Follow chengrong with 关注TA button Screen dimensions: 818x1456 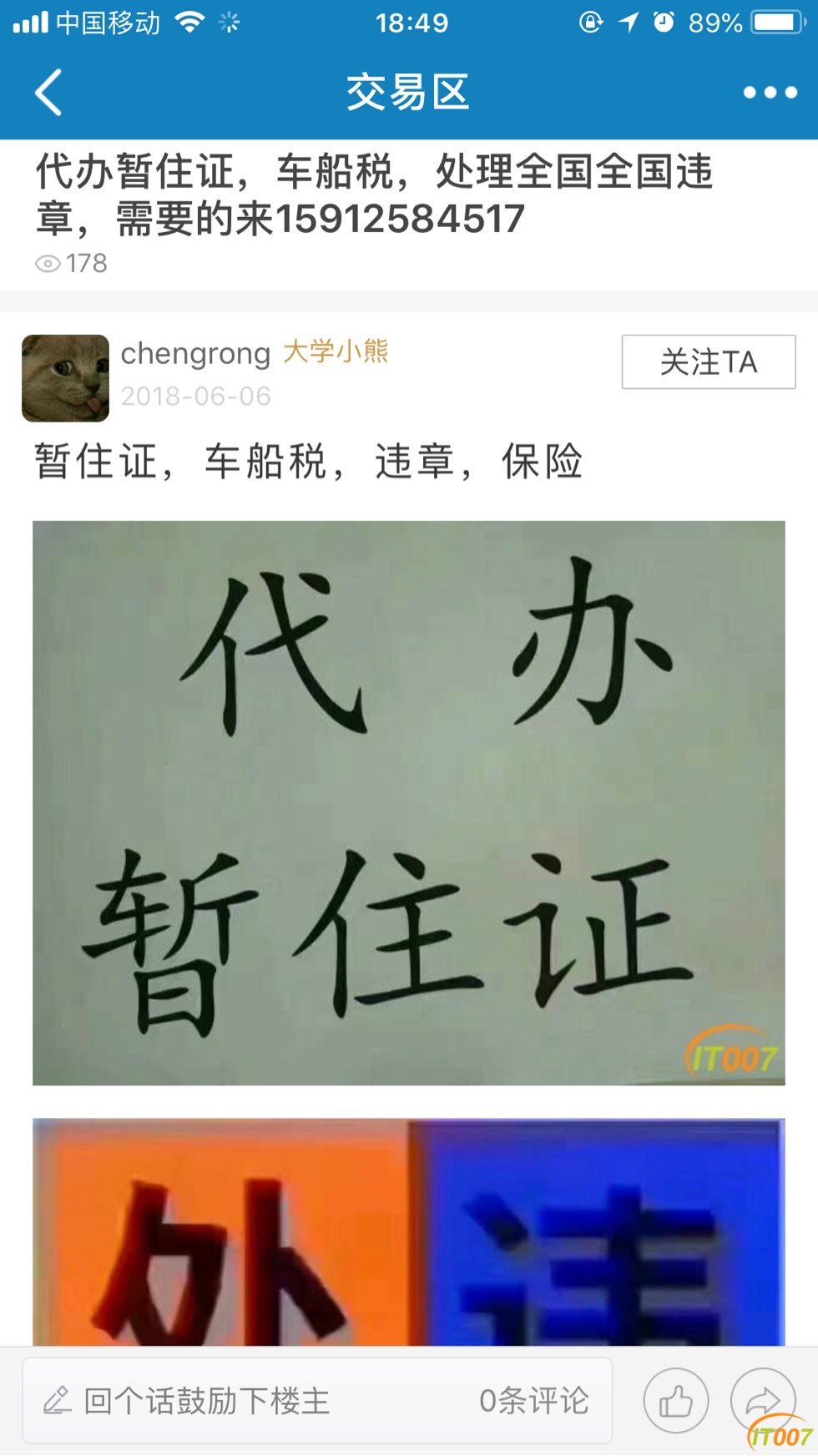(708, 361)
